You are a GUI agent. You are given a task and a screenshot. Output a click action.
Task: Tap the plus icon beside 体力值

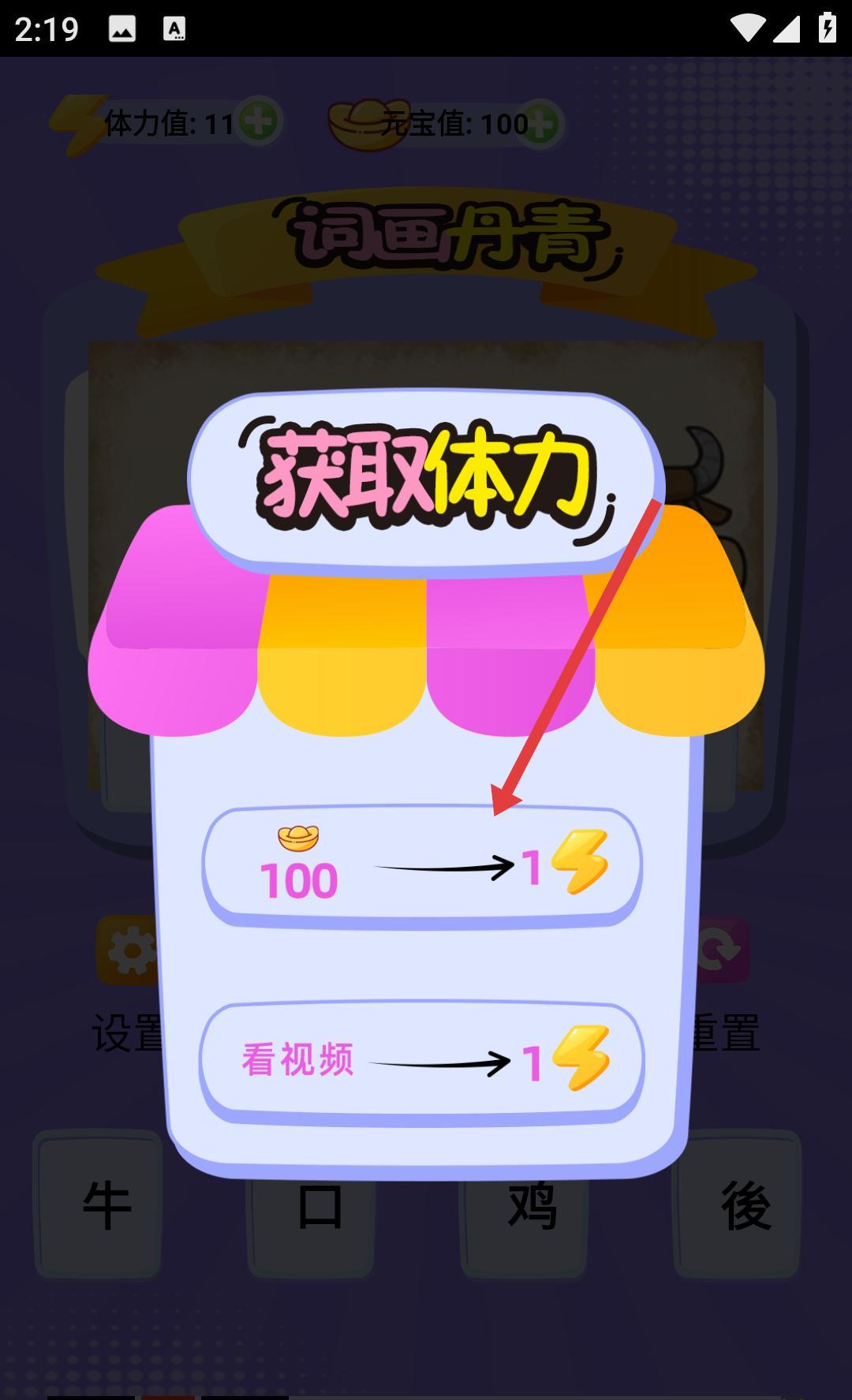pos(260,122)
